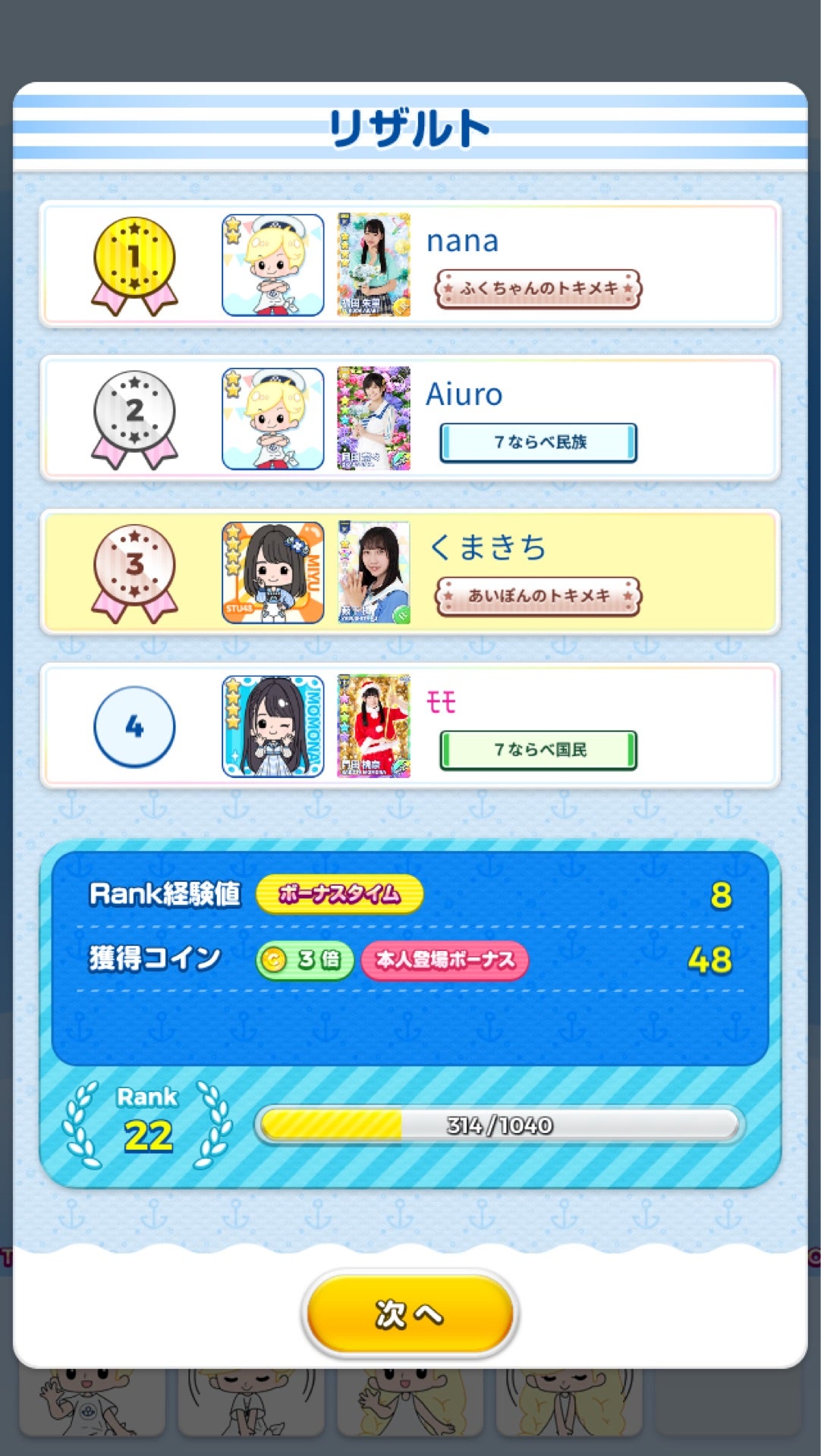Tap the yellow 次へ button
Image resolution: width=821 pixels, height=1456 pixels.
click(x=410, y=1314)
